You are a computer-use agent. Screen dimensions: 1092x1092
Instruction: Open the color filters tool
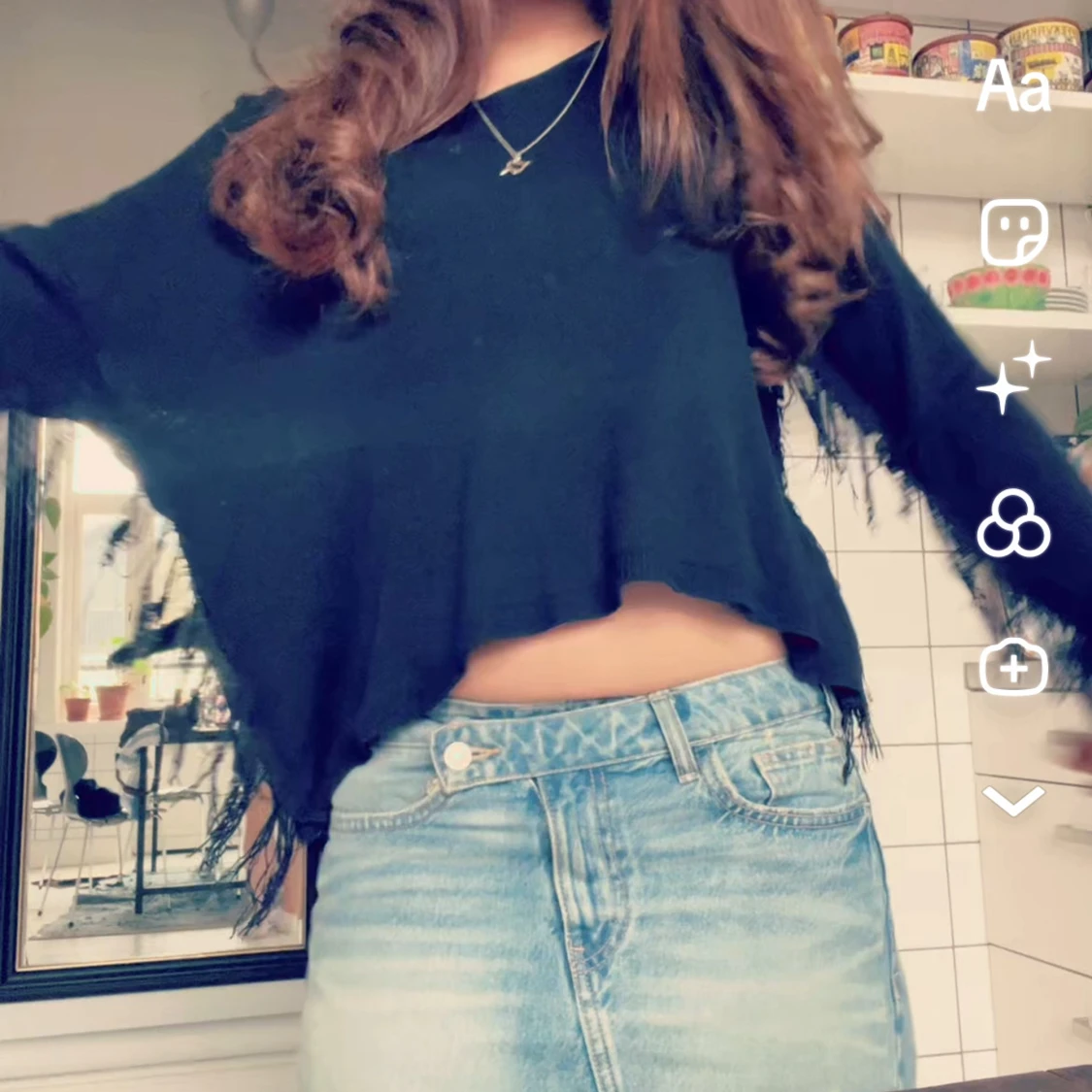[x=1013, y=524]
